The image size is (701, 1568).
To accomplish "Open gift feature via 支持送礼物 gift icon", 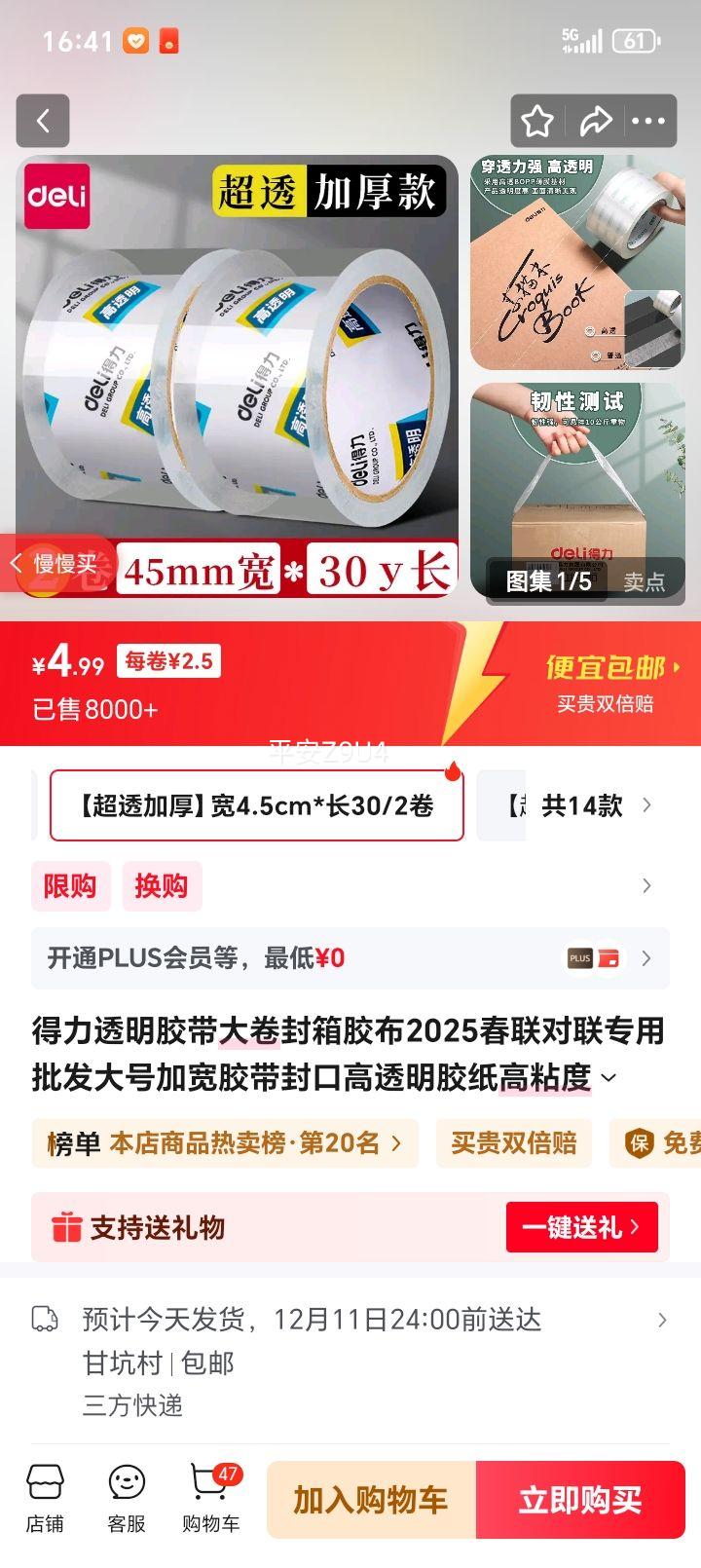I will click(x=65, y=1227).
